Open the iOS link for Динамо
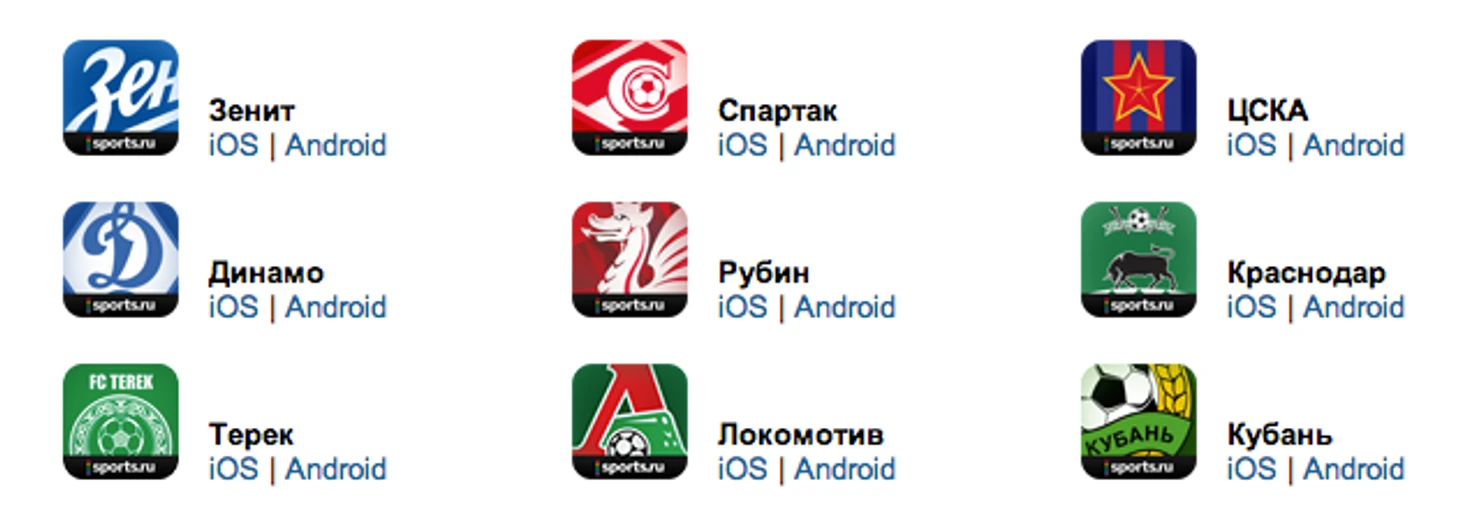 (x=233, y=307)
